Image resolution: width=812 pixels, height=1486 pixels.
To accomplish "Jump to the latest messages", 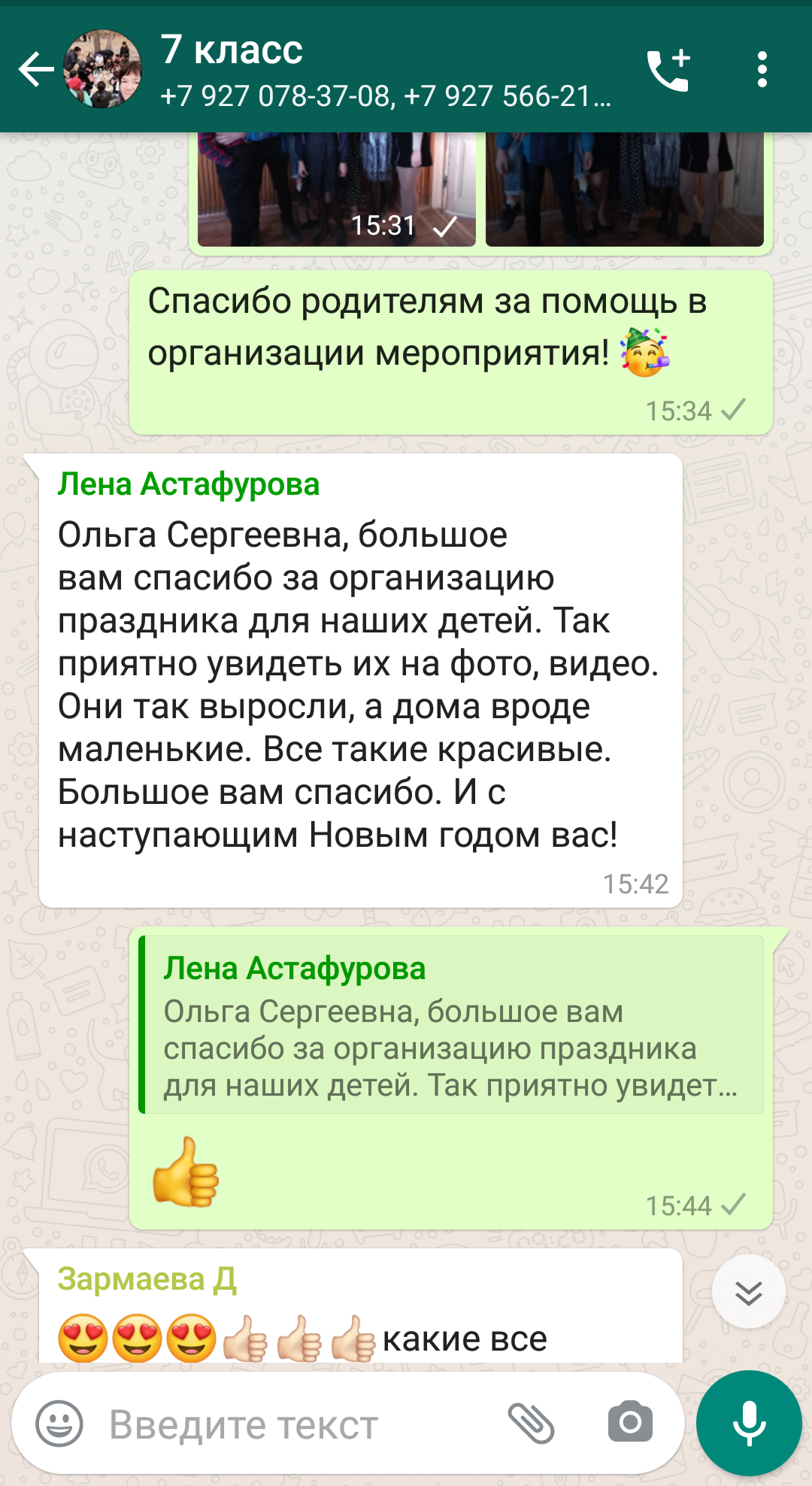I will [748, 1292].
